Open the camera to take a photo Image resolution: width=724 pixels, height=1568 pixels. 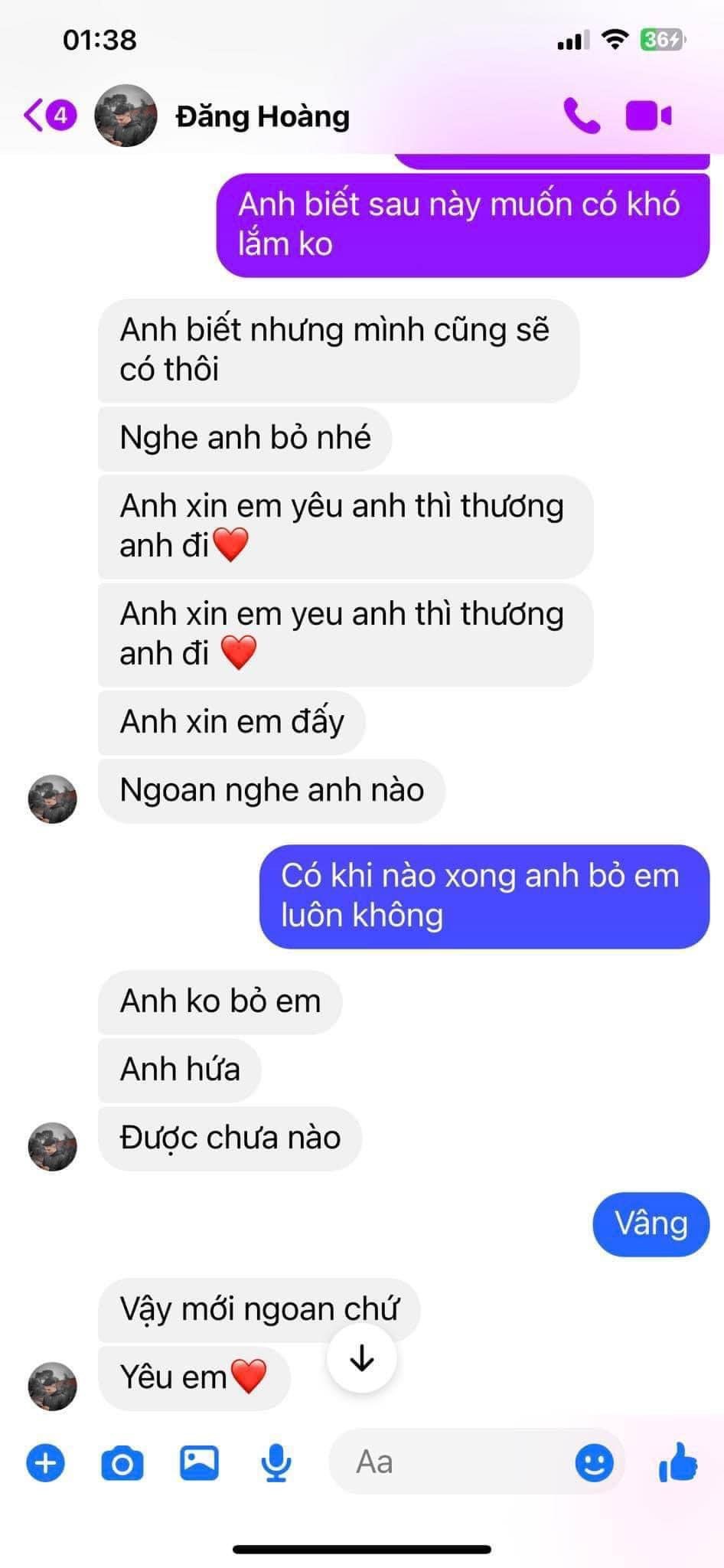122,1463
